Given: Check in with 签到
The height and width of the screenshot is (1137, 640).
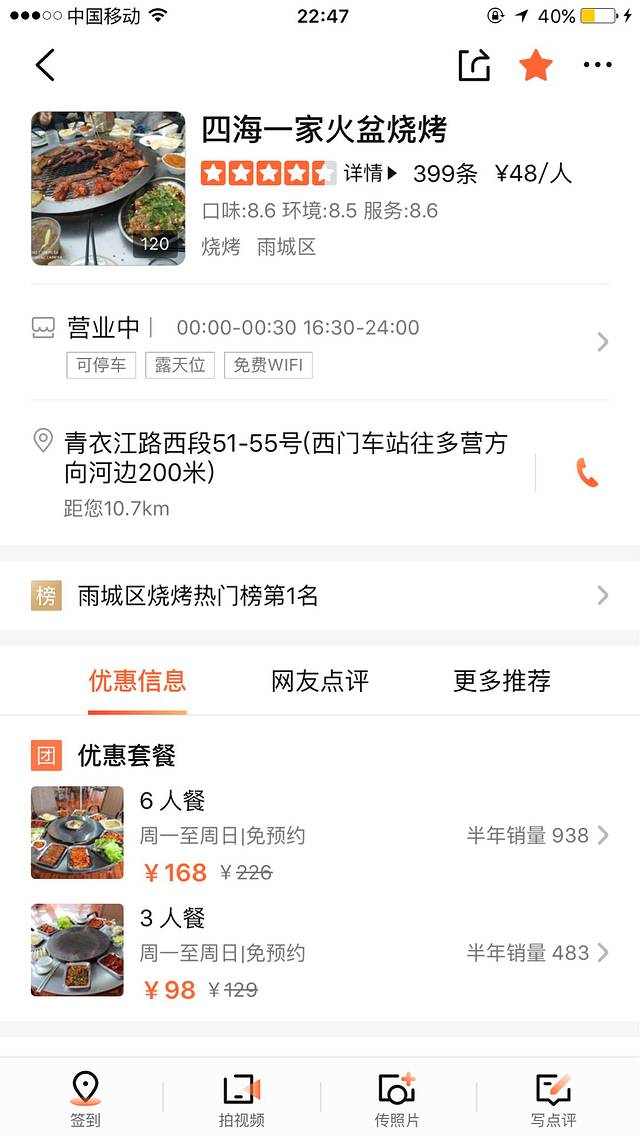Looking at the screenshot, I should [86, 1098].
